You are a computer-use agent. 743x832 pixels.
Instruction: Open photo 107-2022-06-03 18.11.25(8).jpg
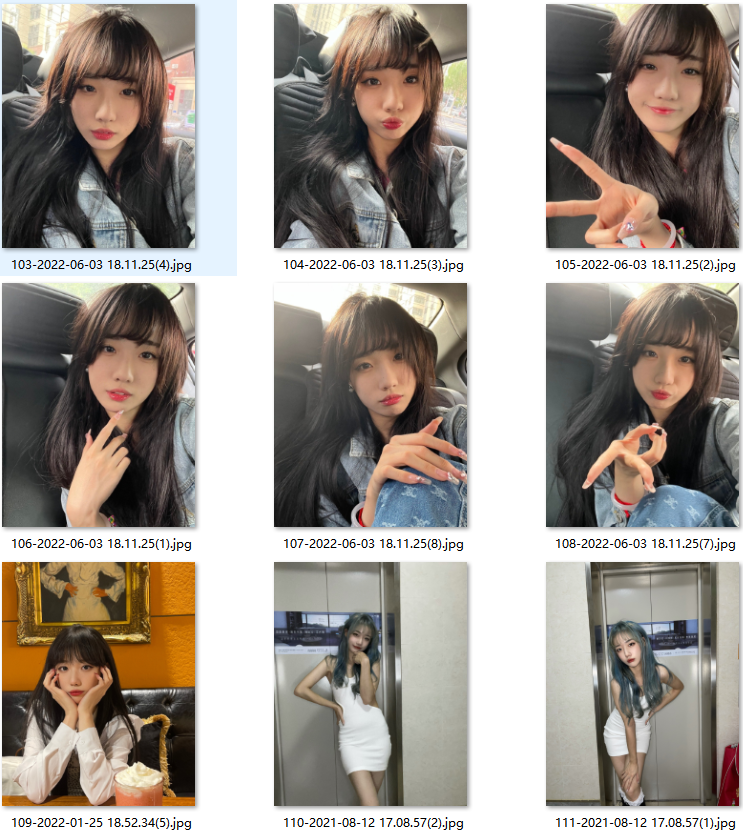coord(370,405)
